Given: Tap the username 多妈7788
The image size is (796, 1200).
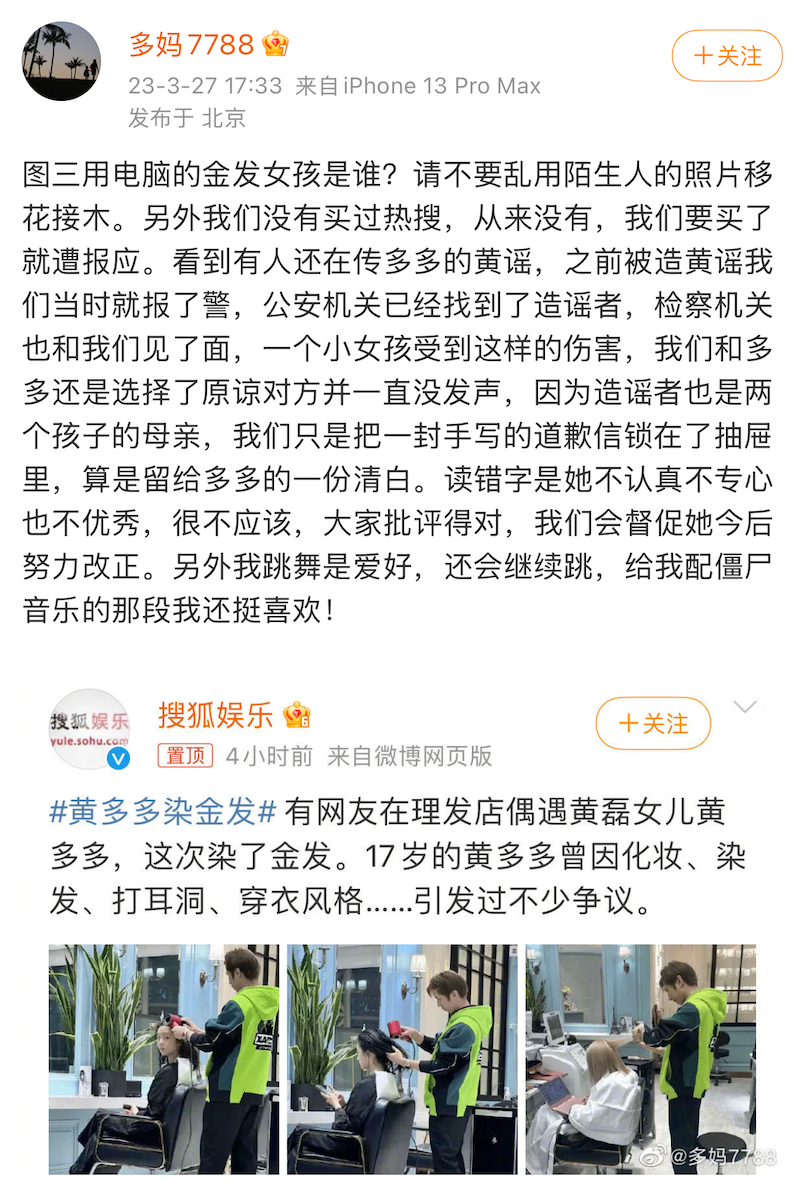Looking at the screenshot, I should pyautogui.click(x=190, y=43).
